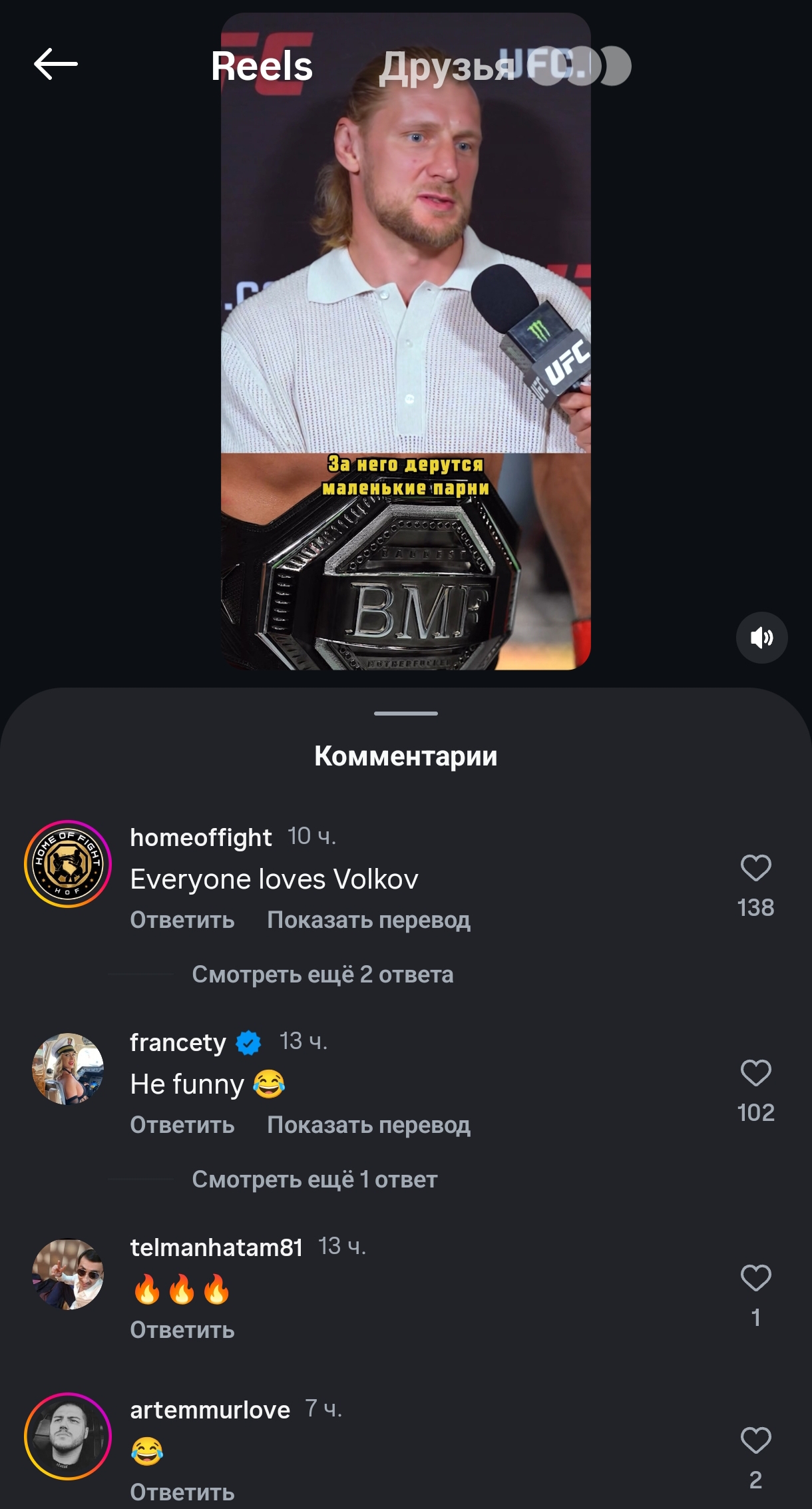
Task: View artemmurlove's story avatar
Action: (x=68, y=1436)
